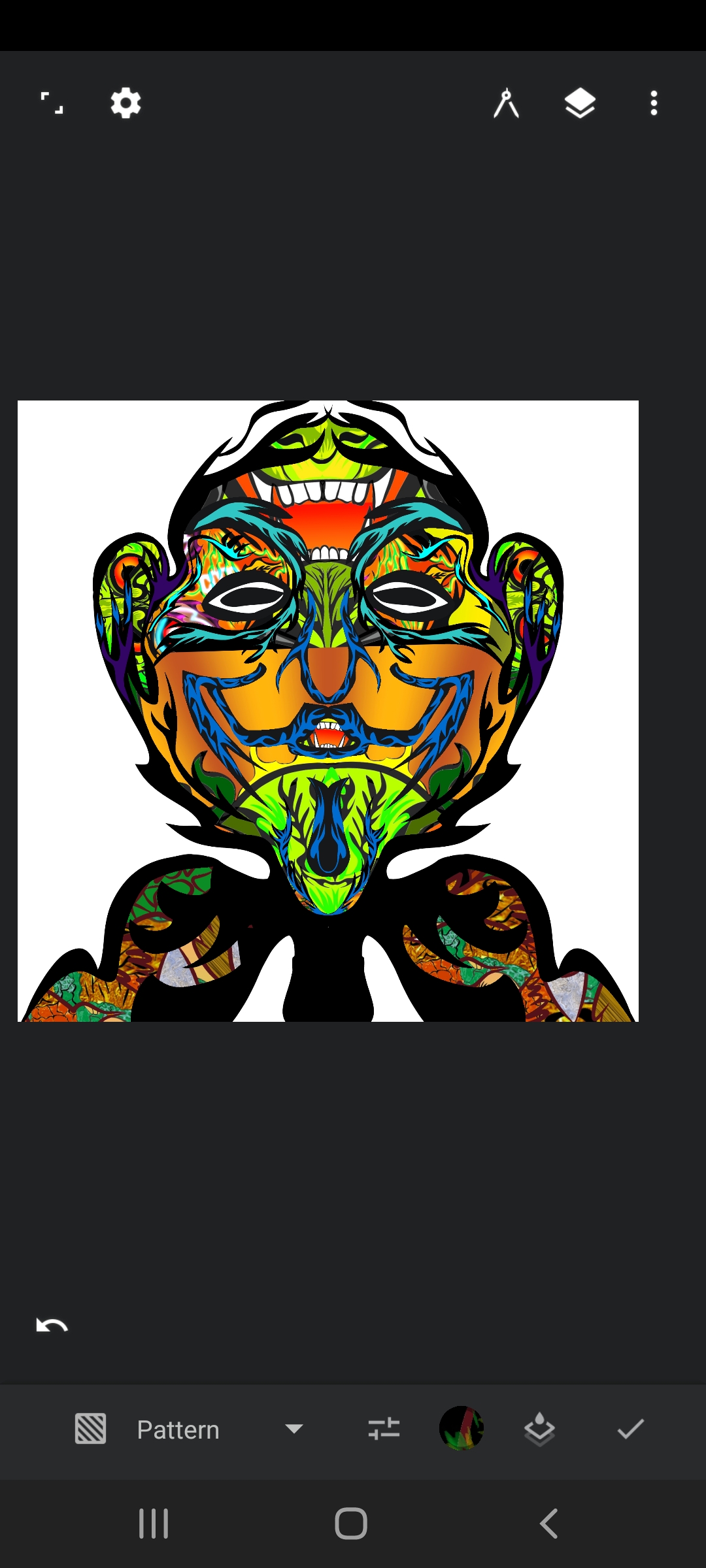Toggle fullscreen canvas mode
The height and width of the screenshot is (1568, 706).
click(52, 103)
